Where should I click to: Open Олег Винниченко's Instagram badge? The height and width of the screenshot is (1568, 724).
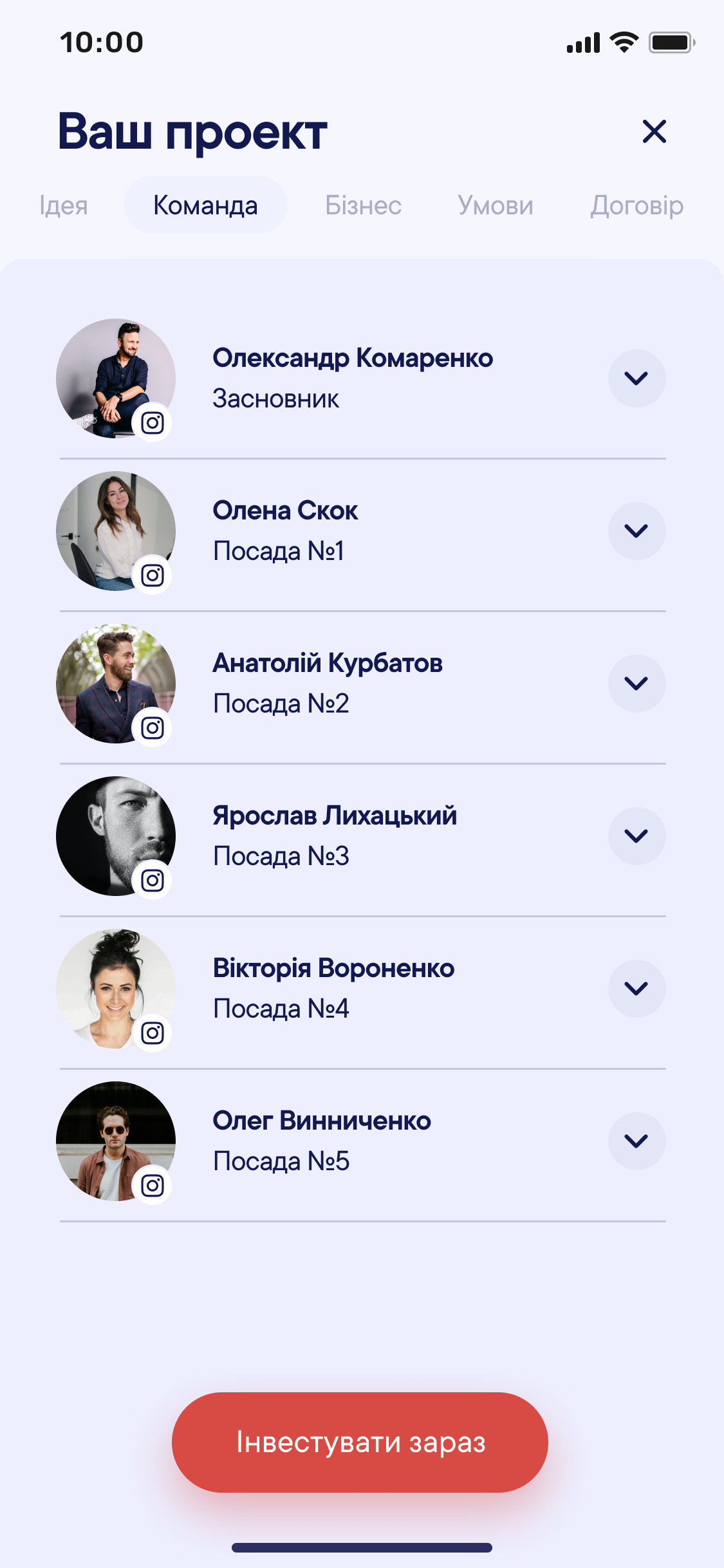click(153, 1186)
